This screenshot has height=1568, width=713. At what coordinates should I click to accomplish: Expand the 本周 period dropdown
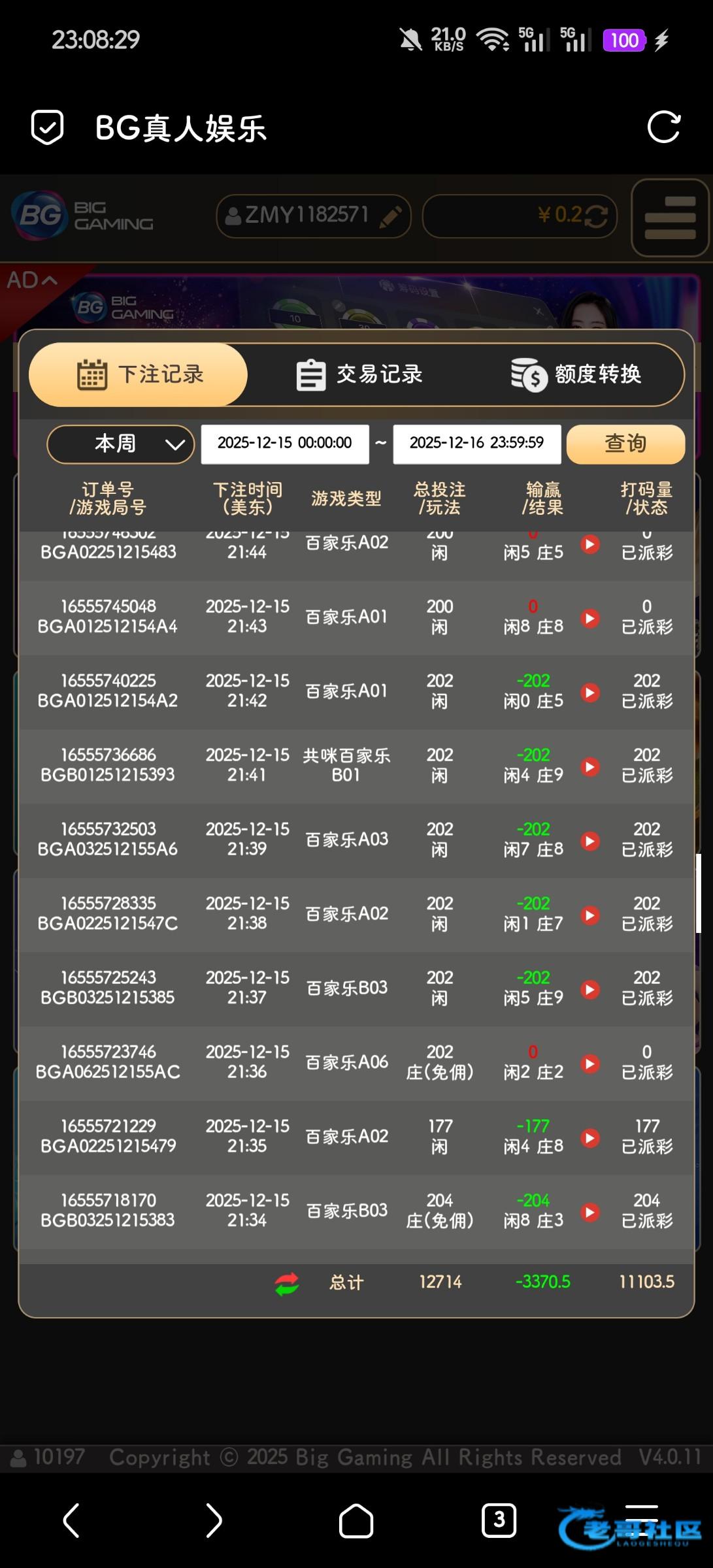pyautogui.click(x=121, y=444)
